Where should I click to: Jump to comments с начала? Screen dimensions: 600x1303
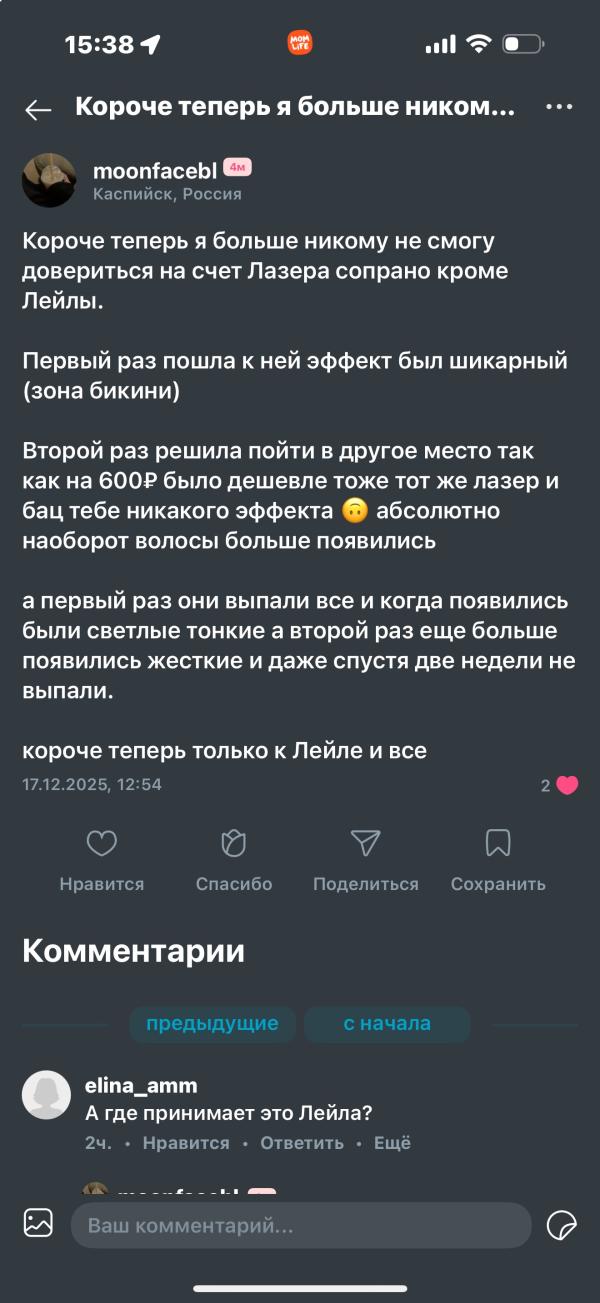click(387, 1024)
